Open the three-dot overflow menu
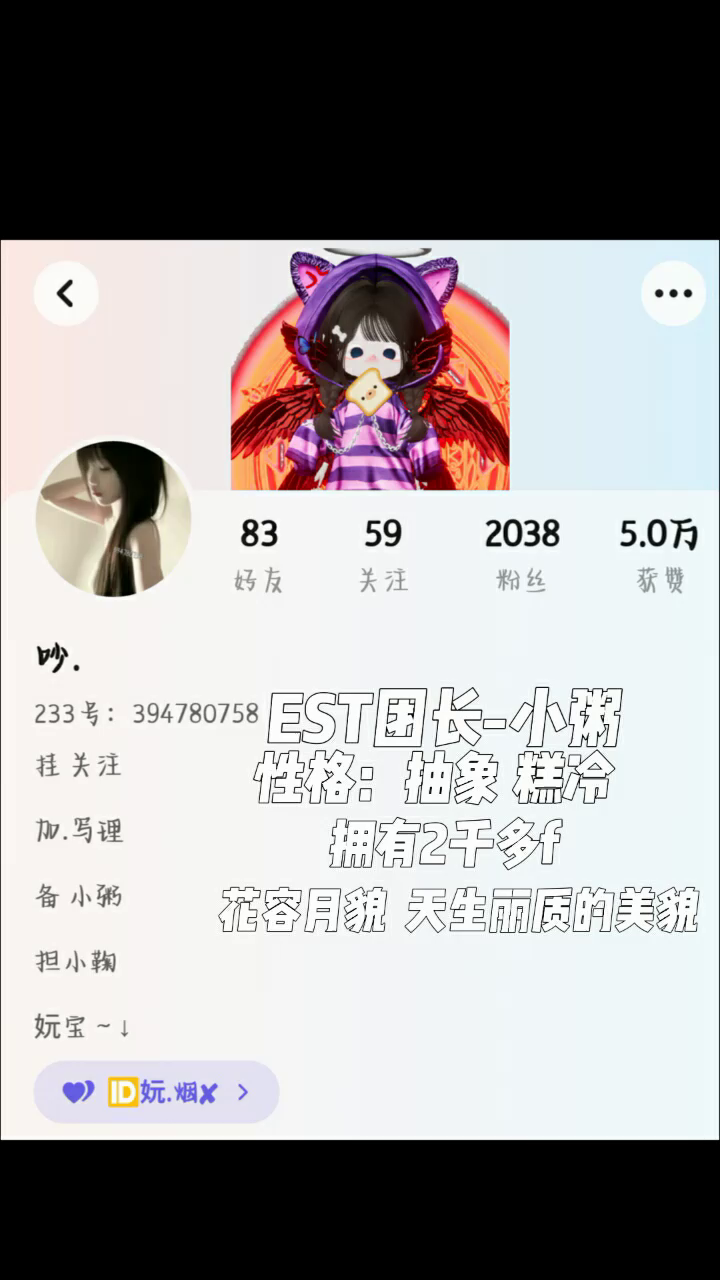The height and width of the screenshot is (1280, 720). pyautogui.click(x=673, y=294)
